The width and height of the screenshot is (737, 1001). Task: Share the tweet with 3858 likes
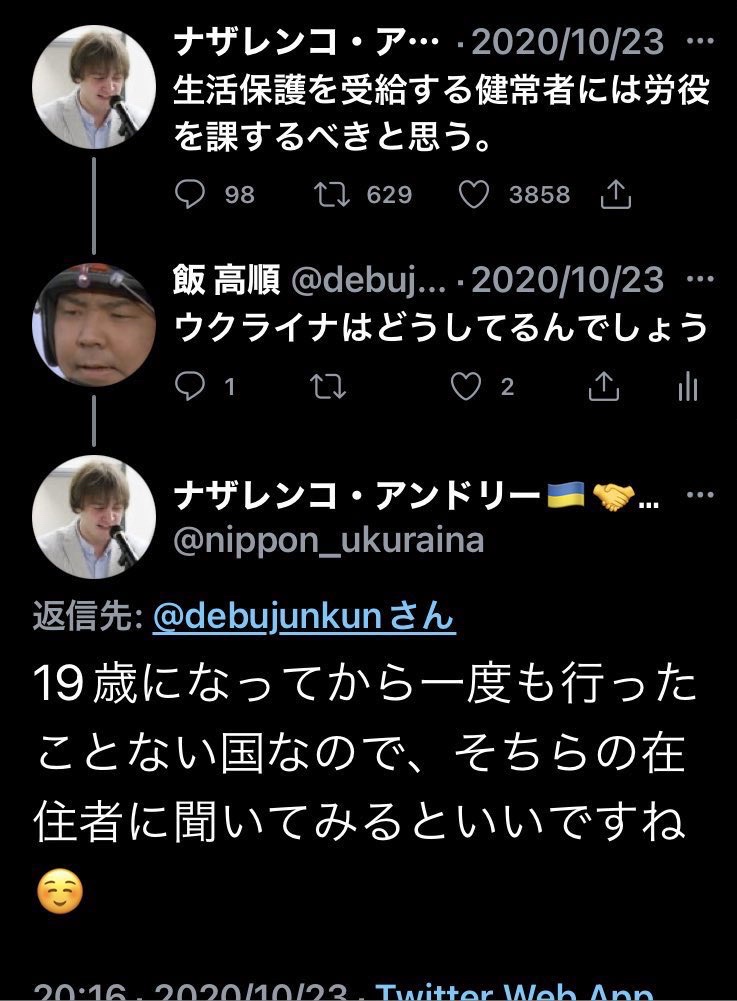[x=615, y=196]
